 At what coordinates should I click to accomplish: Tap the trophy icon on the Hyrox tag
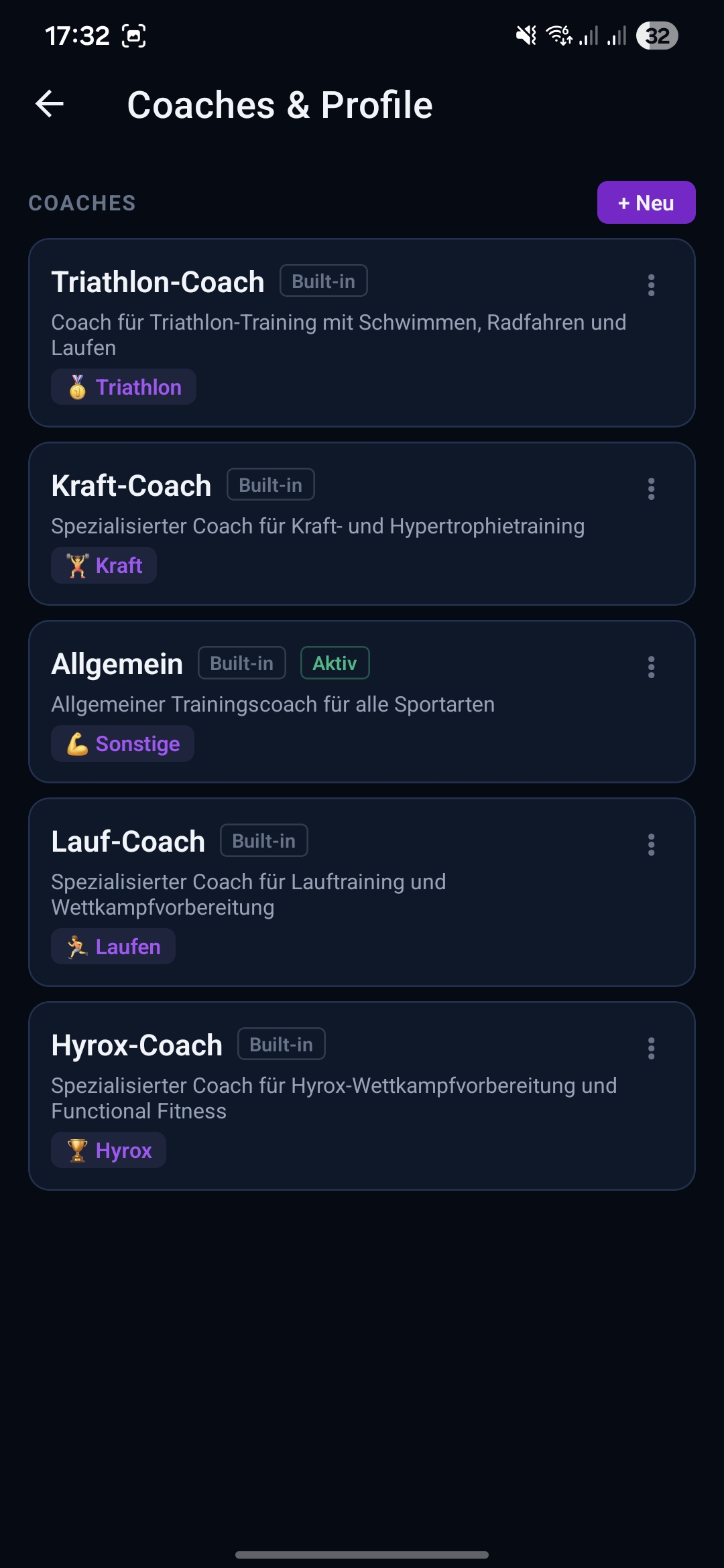76,1150
